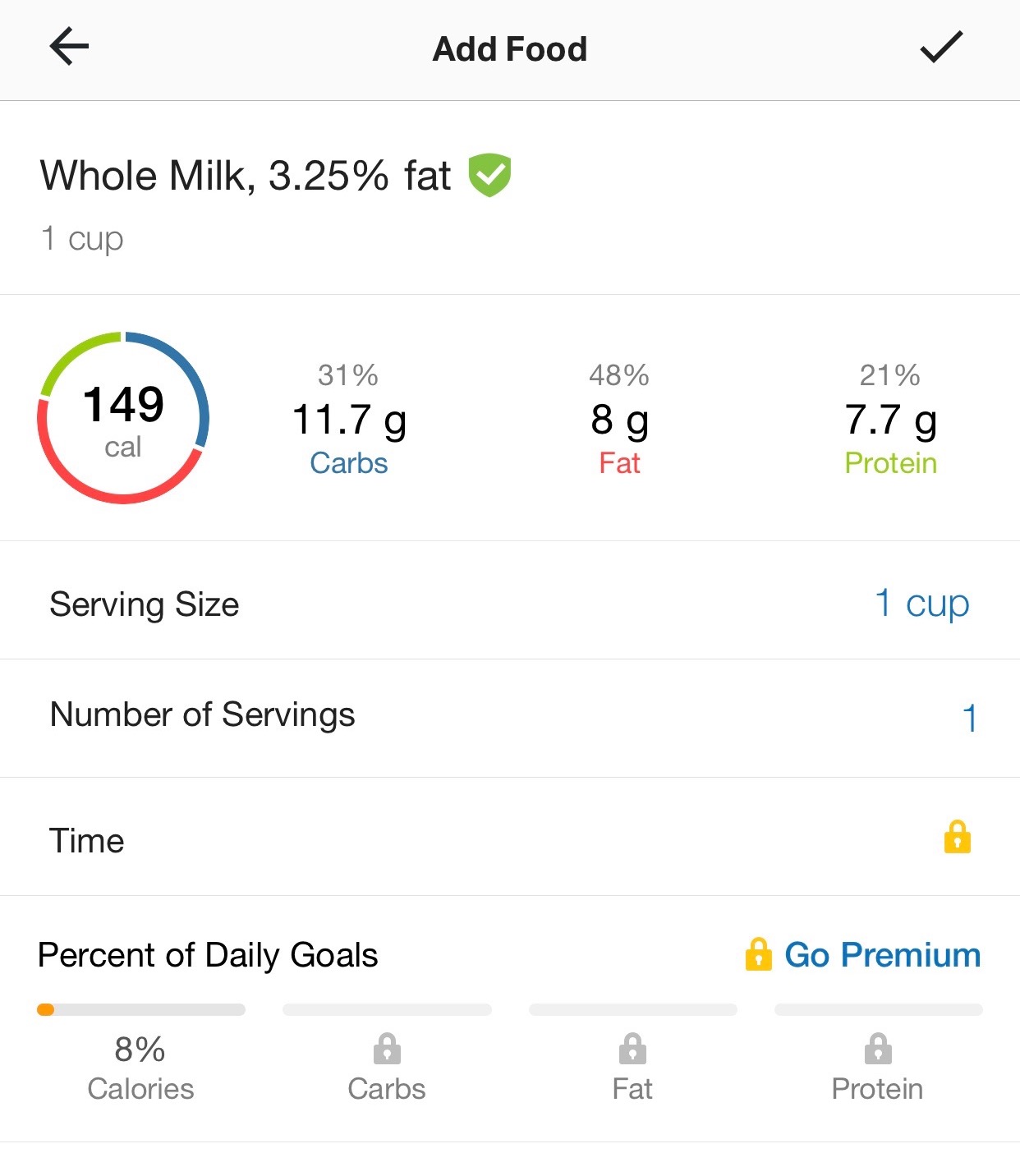Select the food title Whole Milk, 3.25% fat
The image size is (1020, 1176).
click(x=246, y=175)
